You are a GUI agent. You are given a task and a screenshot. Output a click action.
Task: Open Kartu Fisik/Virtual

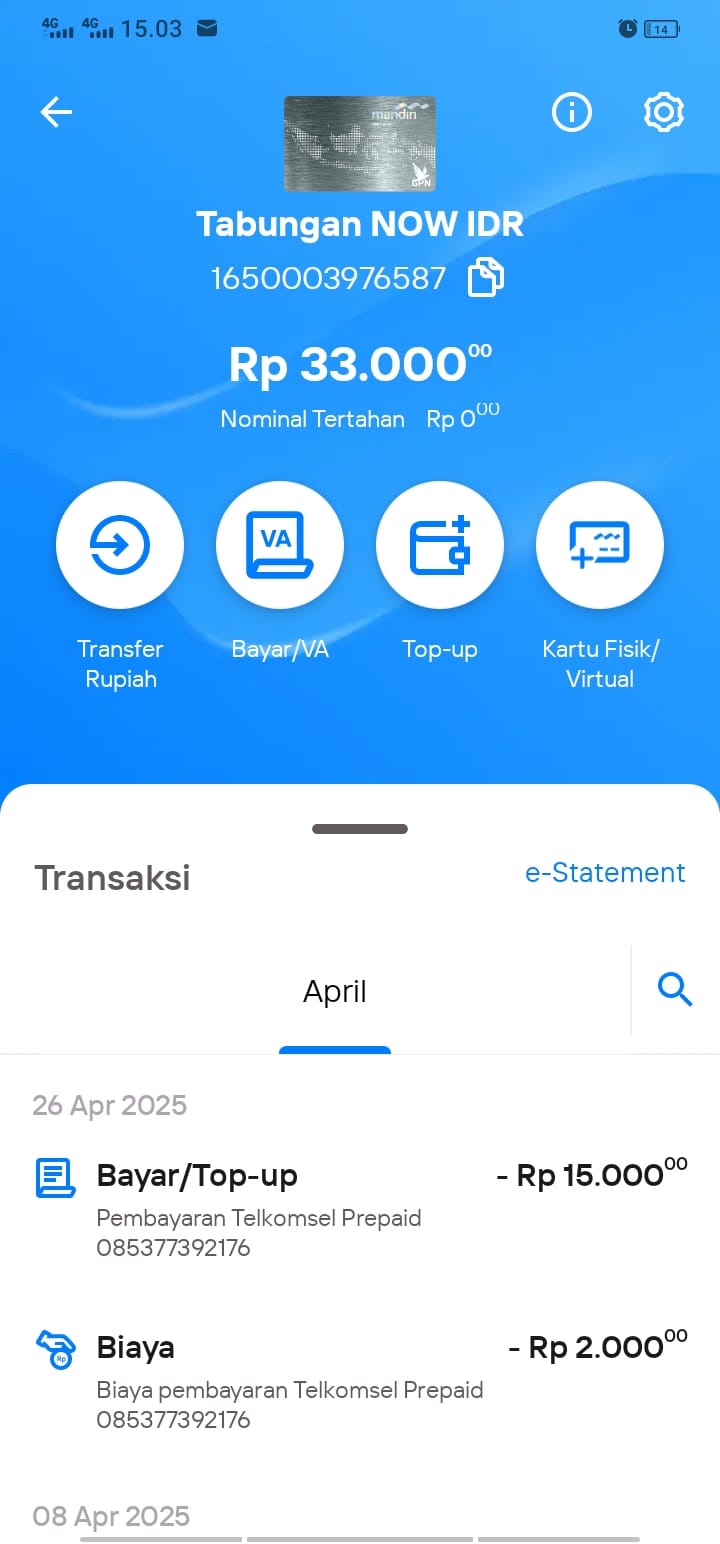pos(600,545)
